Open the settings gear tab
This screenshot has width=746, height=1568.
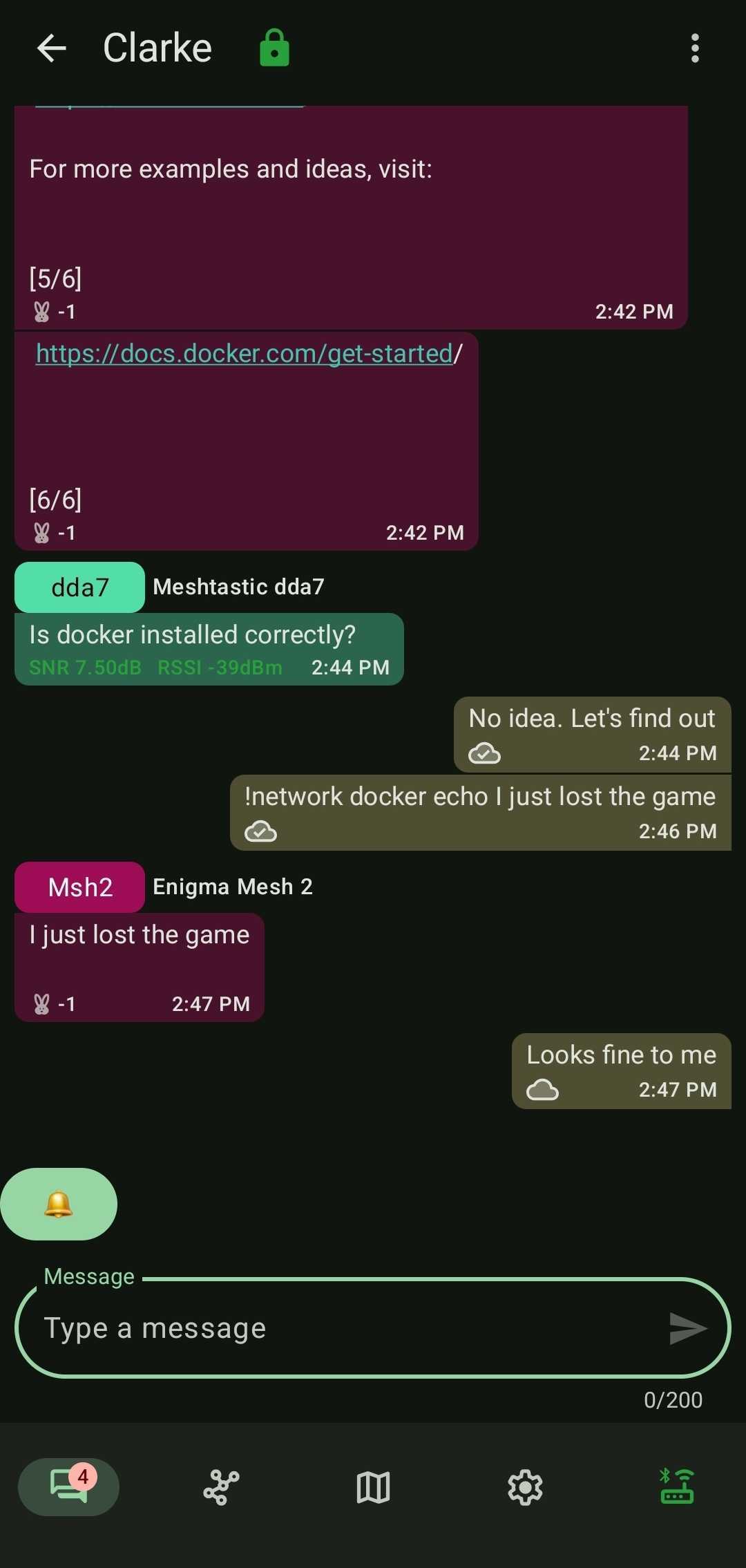(525, 1487)
